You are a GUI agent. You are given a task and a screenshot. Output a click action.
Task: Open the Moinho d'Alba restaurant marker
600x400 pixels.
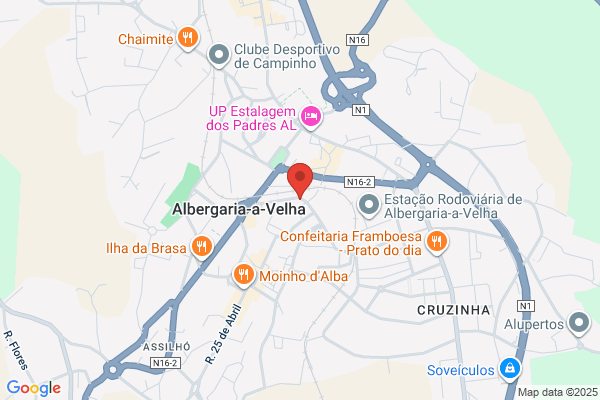[x=243, y=275]
